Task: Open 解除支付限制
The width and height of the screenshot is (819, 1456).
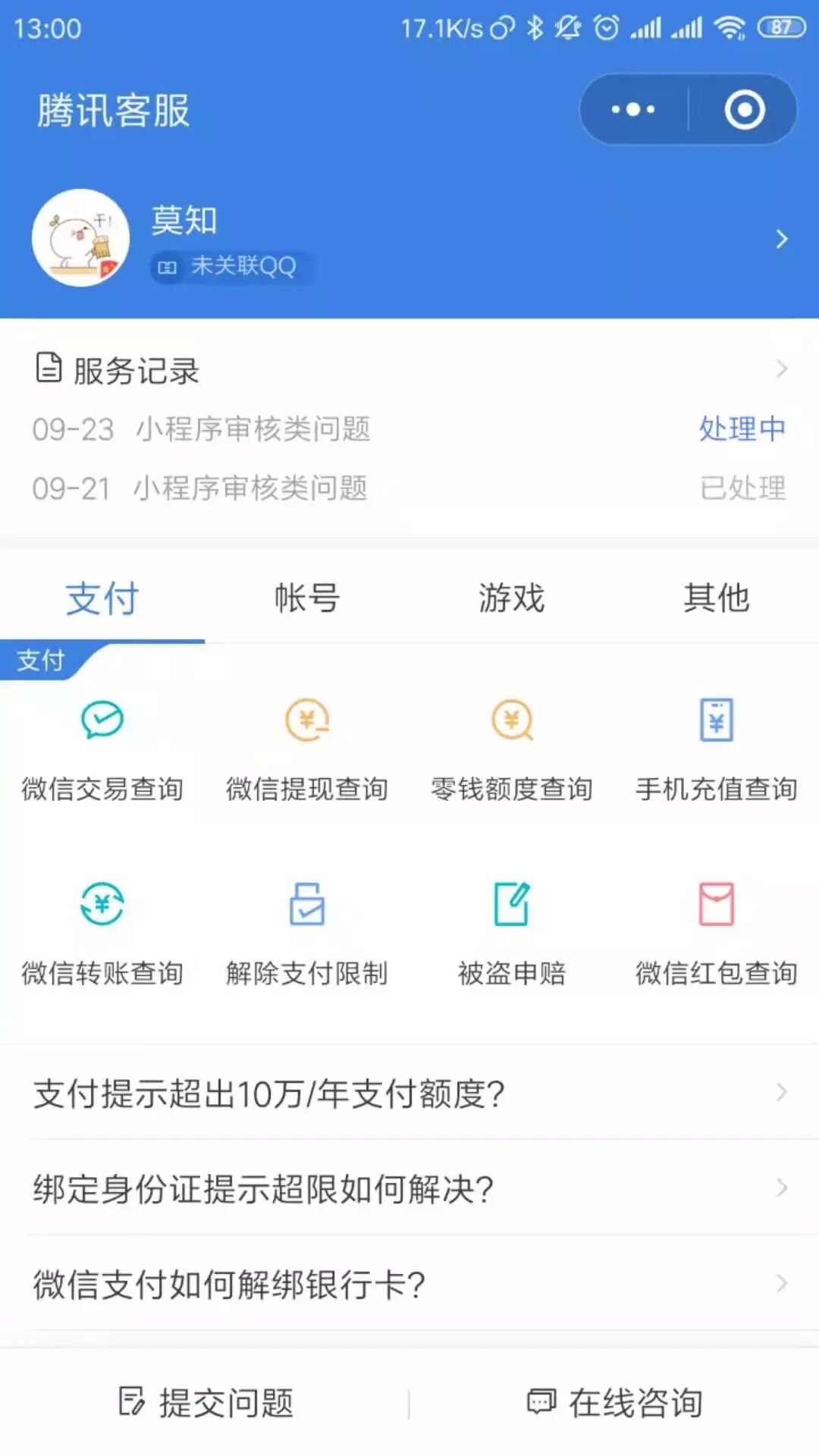Action: pyautogui.click(x=307, y=931)
